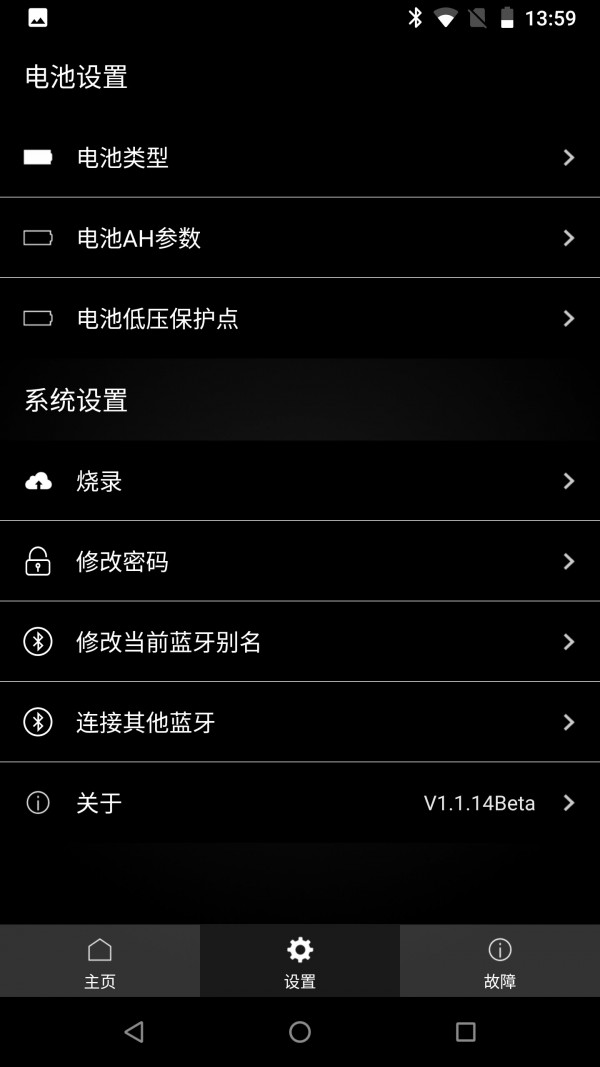This screenshot has width=600, height=1067.
Task: Open the 烧录 option
Action: pos(300,481)
